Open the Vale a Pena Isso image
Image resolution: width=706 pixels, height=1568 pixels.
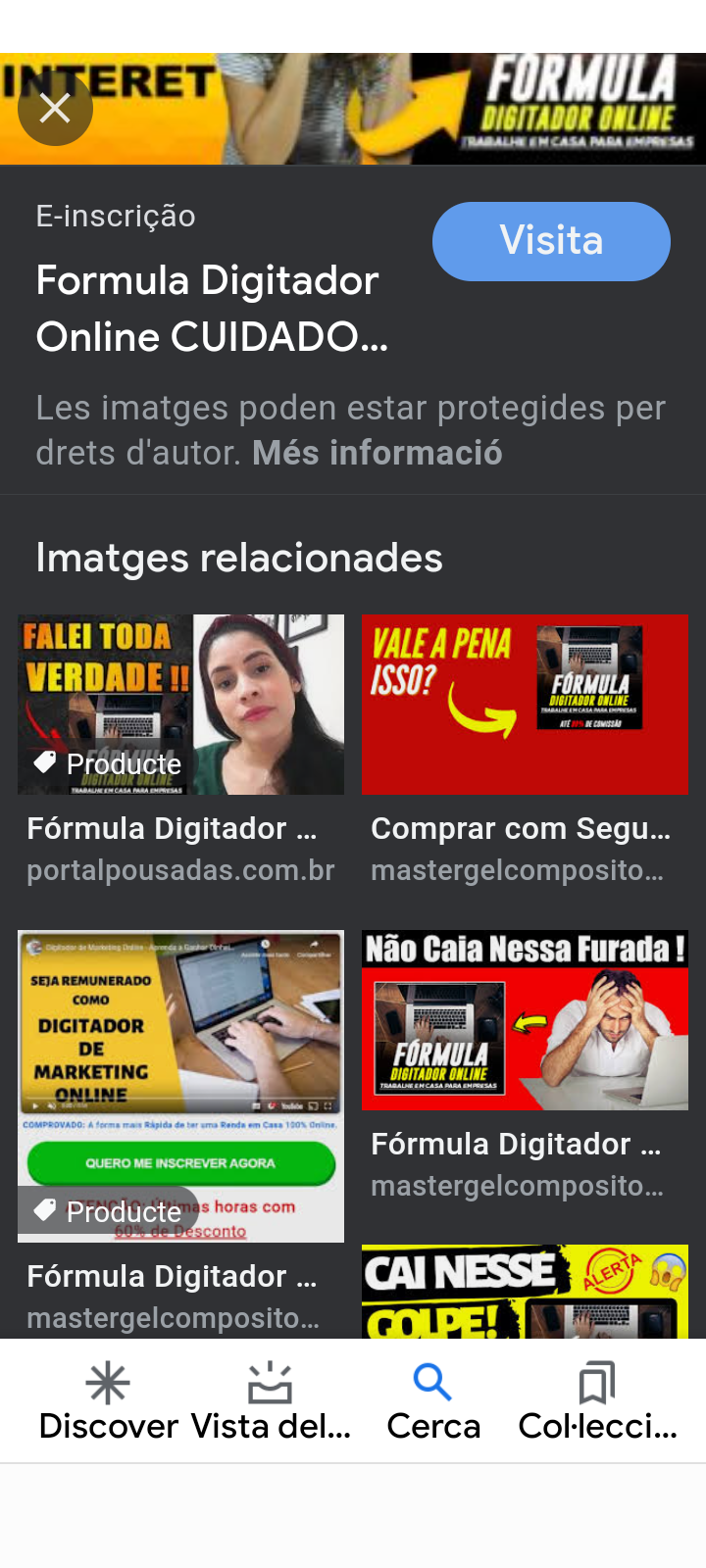(525, 704)
